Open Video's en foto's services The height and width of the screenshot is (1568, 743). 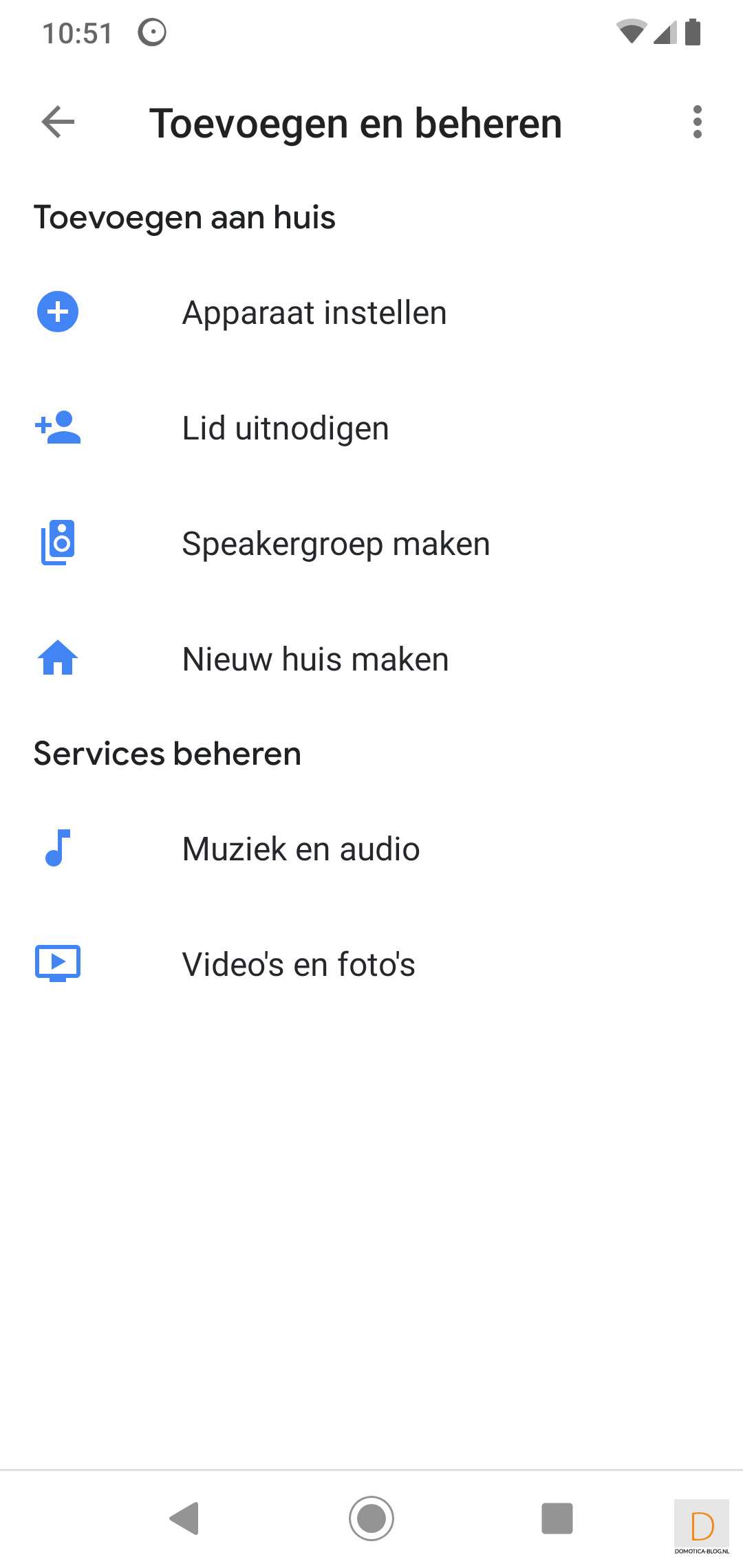(298, 964)
